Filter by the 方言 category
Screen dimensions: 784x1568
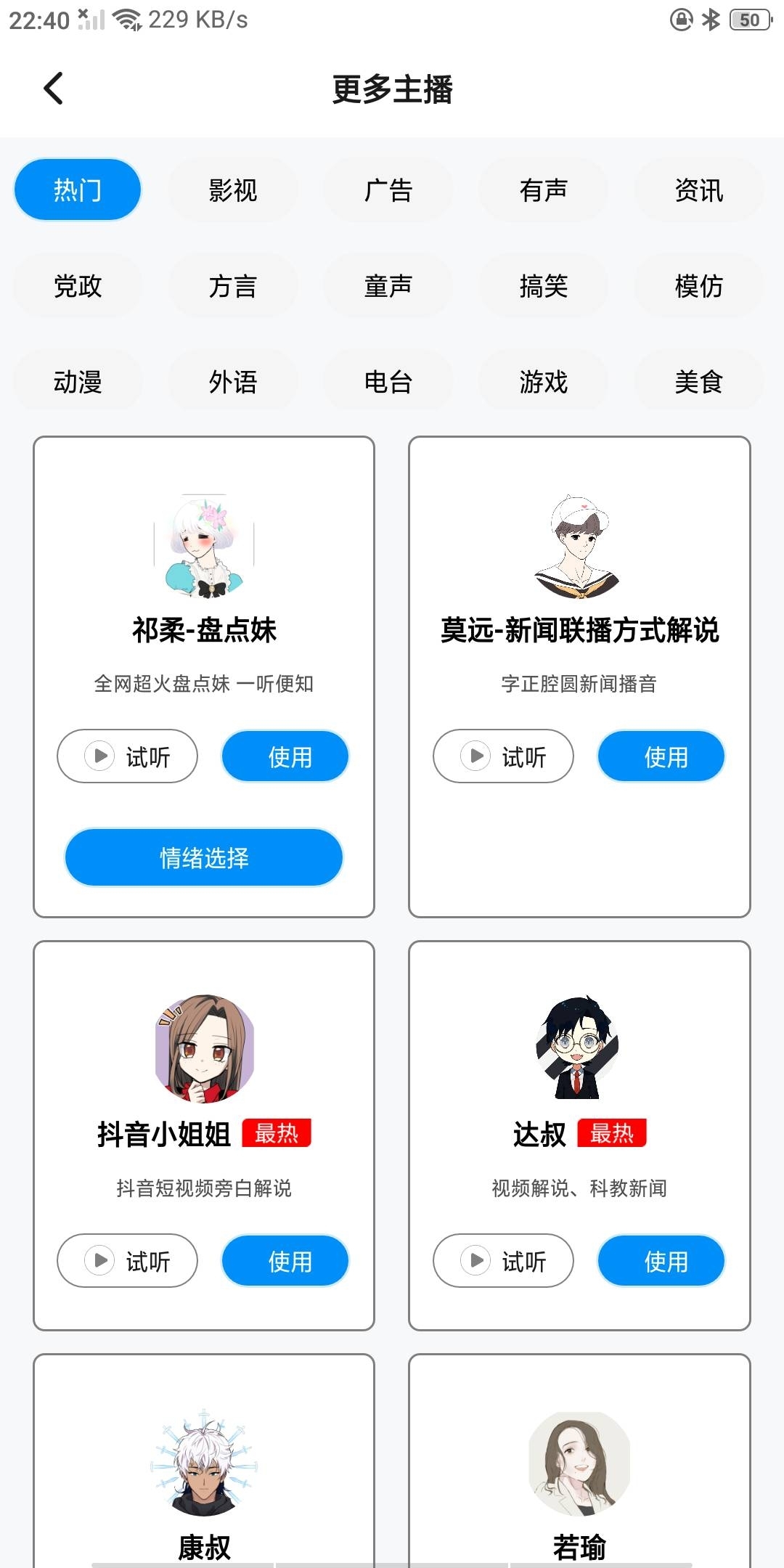tap(232, 286)
